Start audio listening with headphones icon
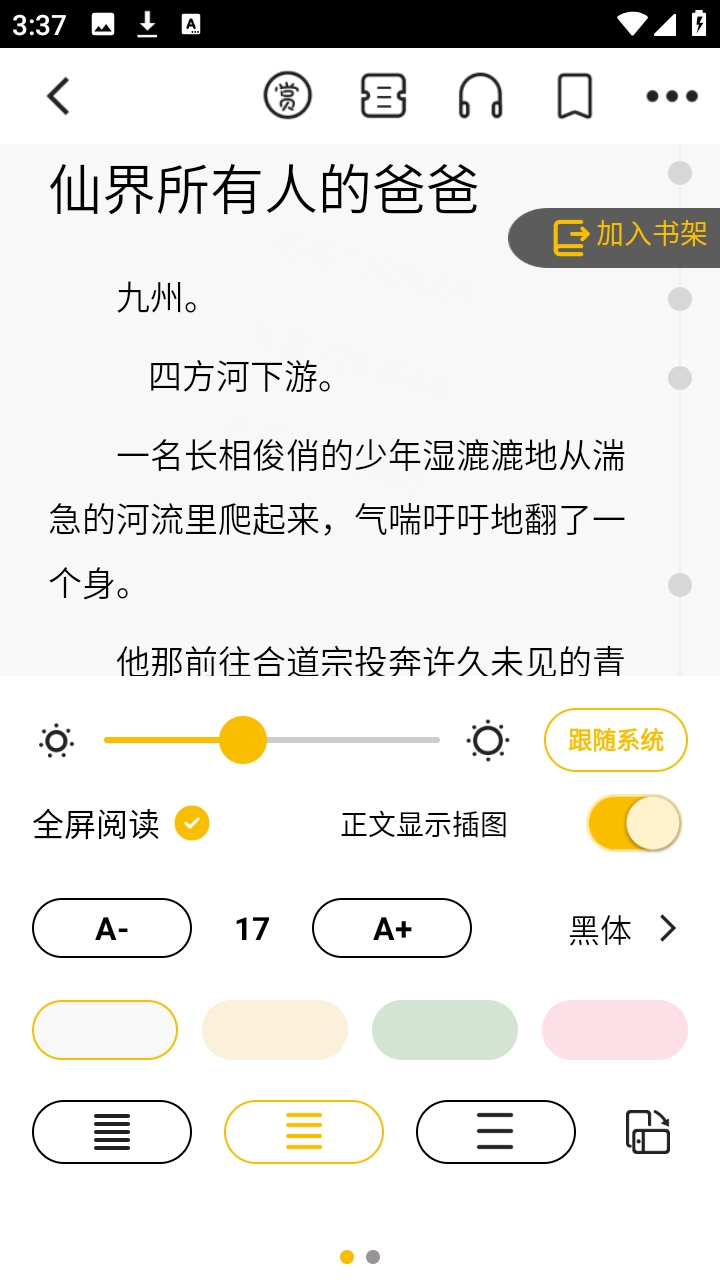Image resolution: width=720 pixels, height=1280 pixels. click(x=480, y=96)
